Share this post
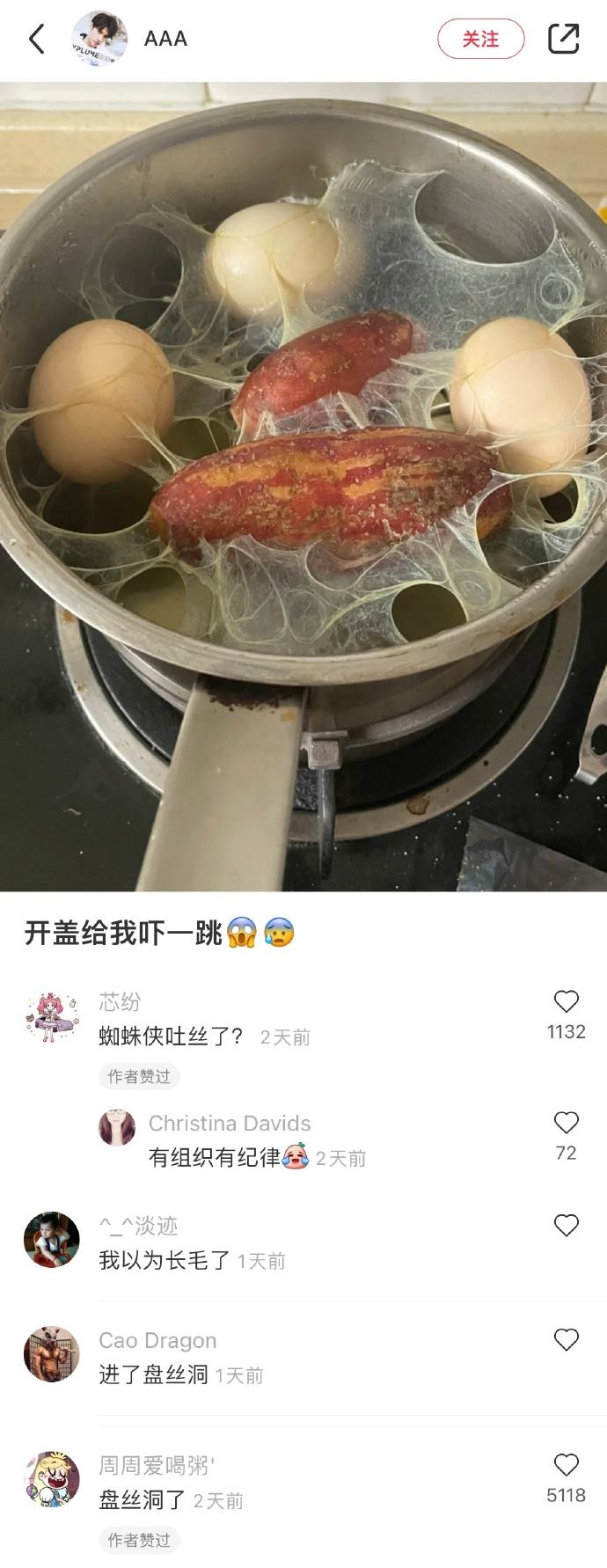Screen dimensions: 607x1568 tap(563, 39)
